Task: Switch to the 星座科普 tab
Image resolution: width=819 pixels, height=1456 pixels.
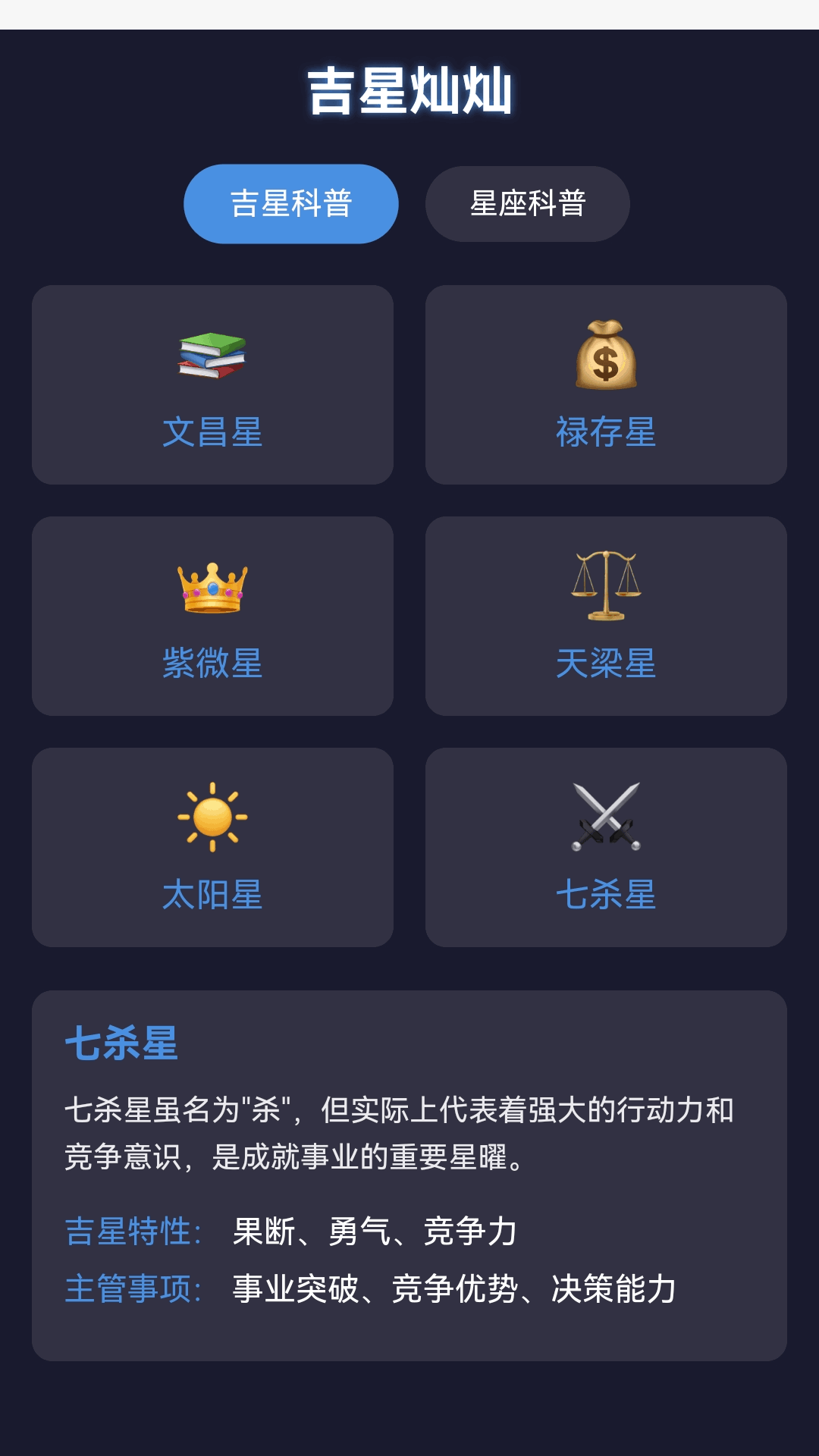Action: [526, 202]
